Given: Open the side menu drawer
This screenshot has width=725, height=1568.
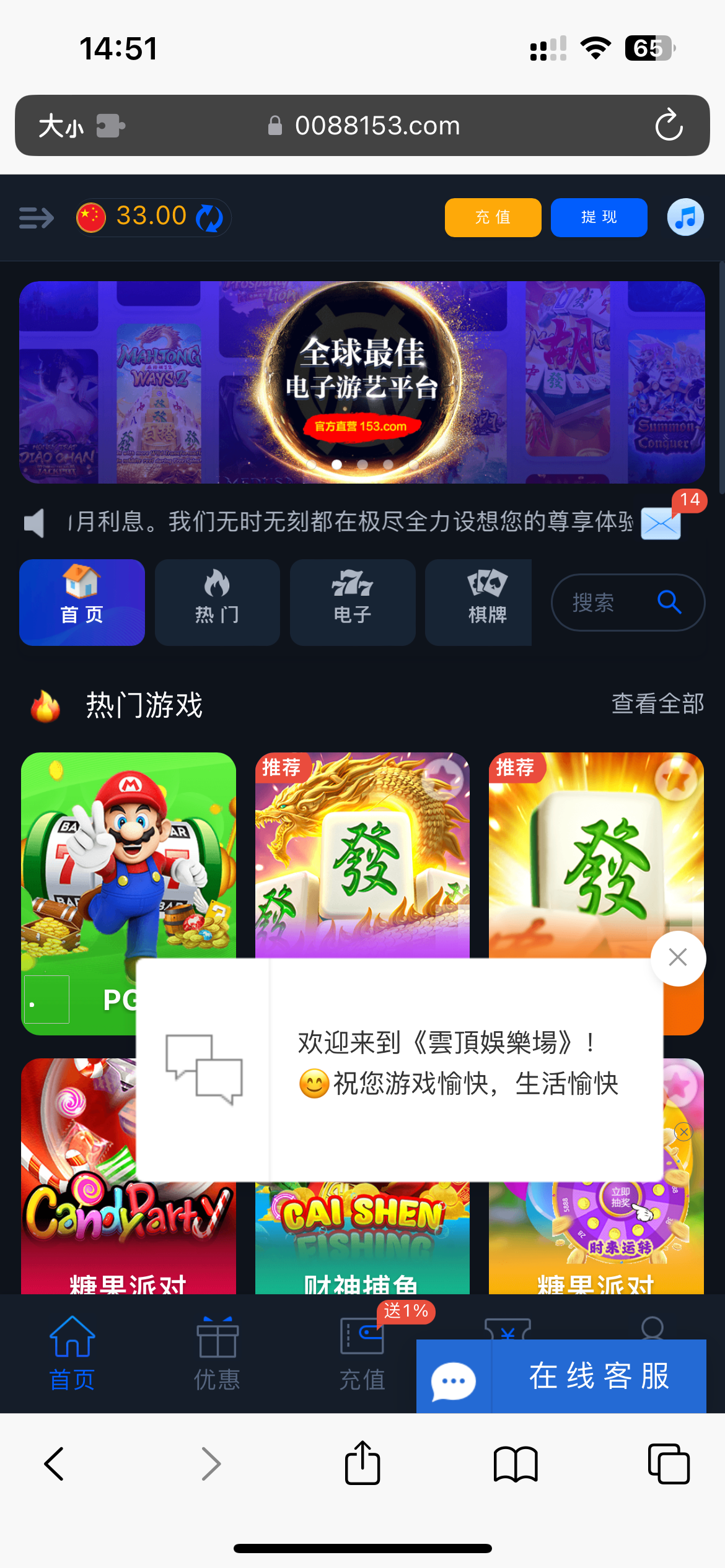Looking at the screenshot, I should click(x=37, y=217).
